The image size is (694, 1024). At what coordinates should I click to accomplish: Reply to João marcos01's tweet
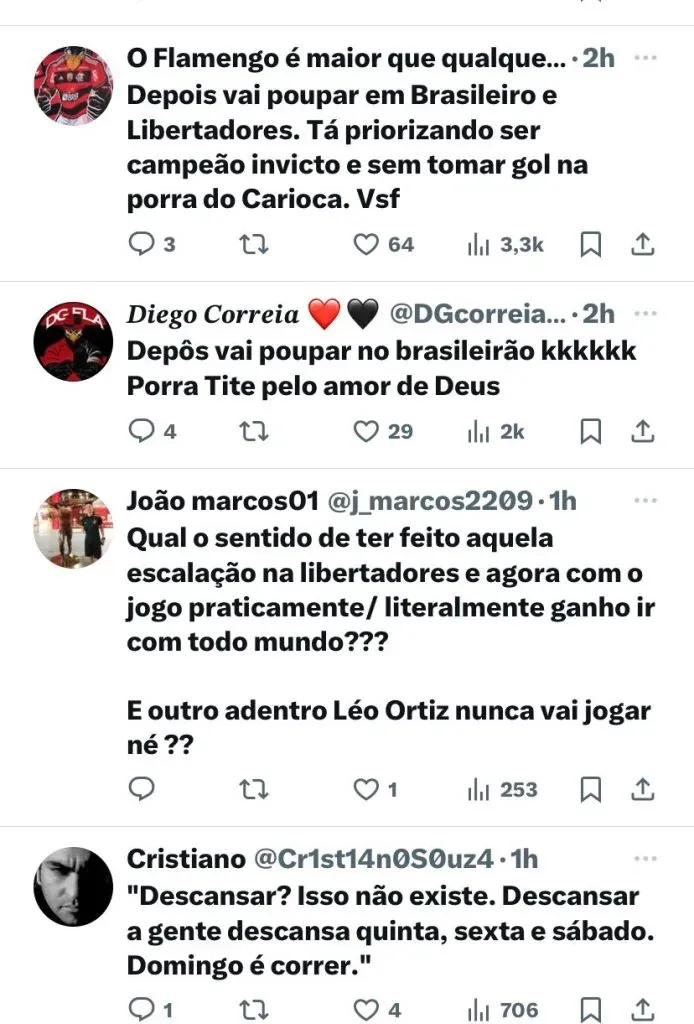(x=143, y=789)
